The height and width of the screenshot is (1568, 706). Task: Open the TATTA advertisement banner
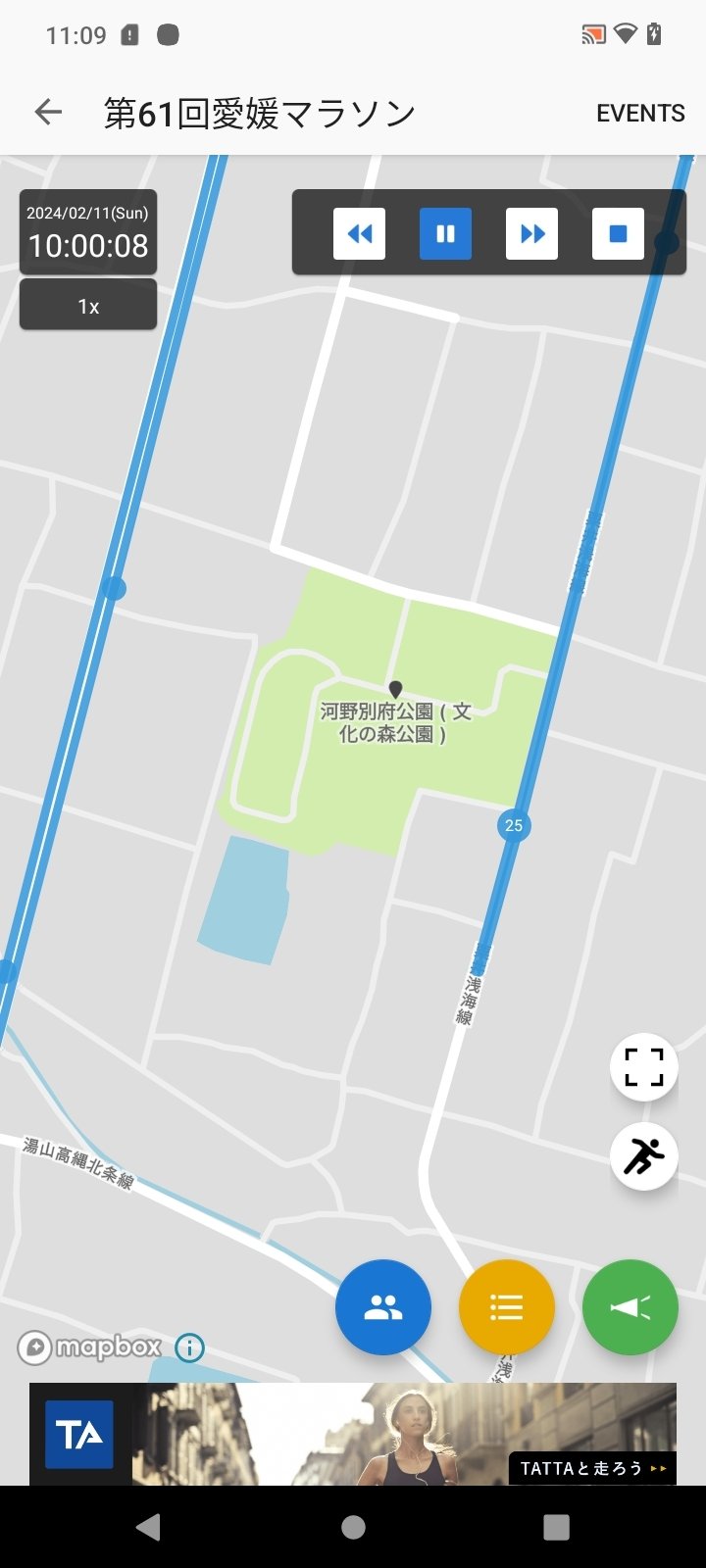pyautogui.click(x=353, y=1434)
